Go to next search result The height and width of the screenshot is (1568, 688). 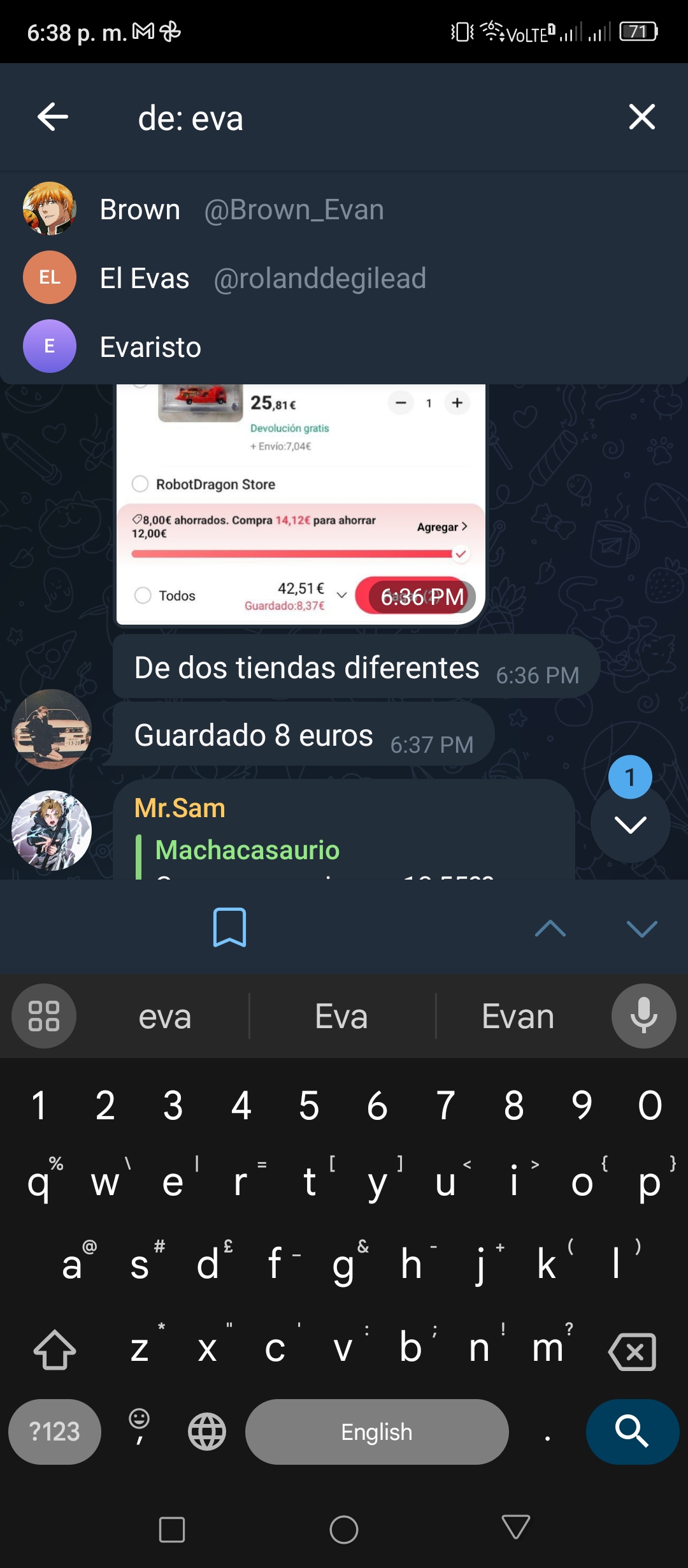(x=641, y=929)
